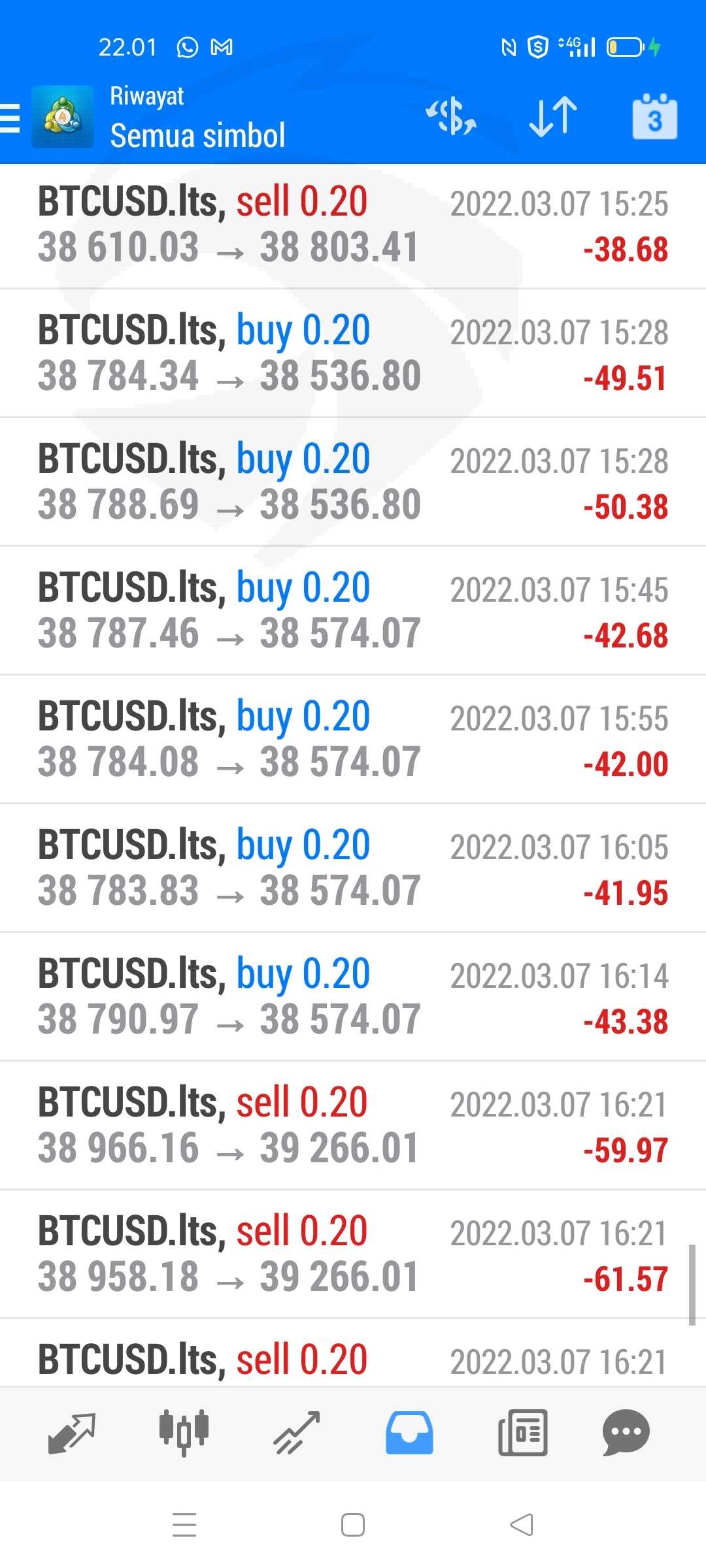
Task: Go to the system home screen
Action: [353, 1525]
